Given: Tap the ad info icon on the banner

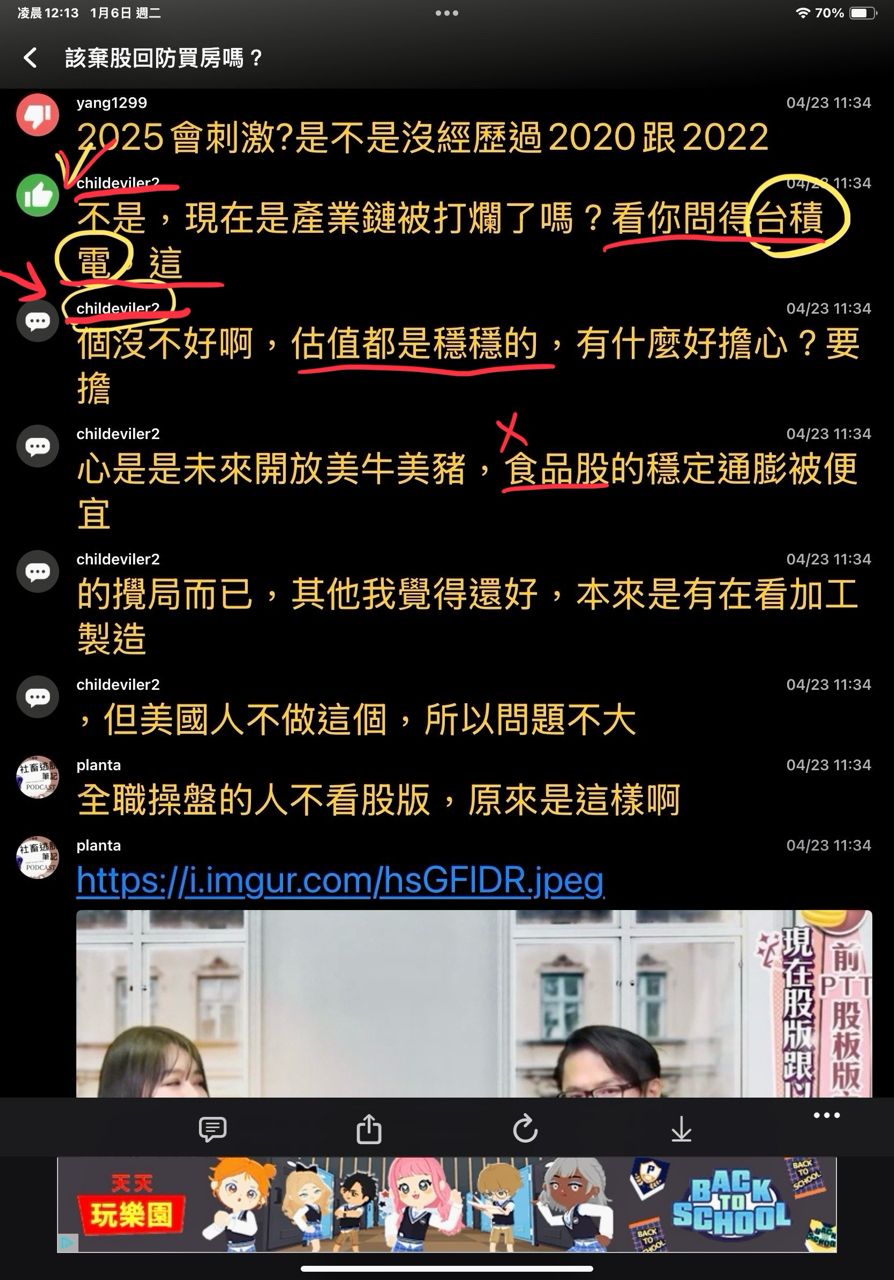Looking at the screenshot, I should 67,1243.
